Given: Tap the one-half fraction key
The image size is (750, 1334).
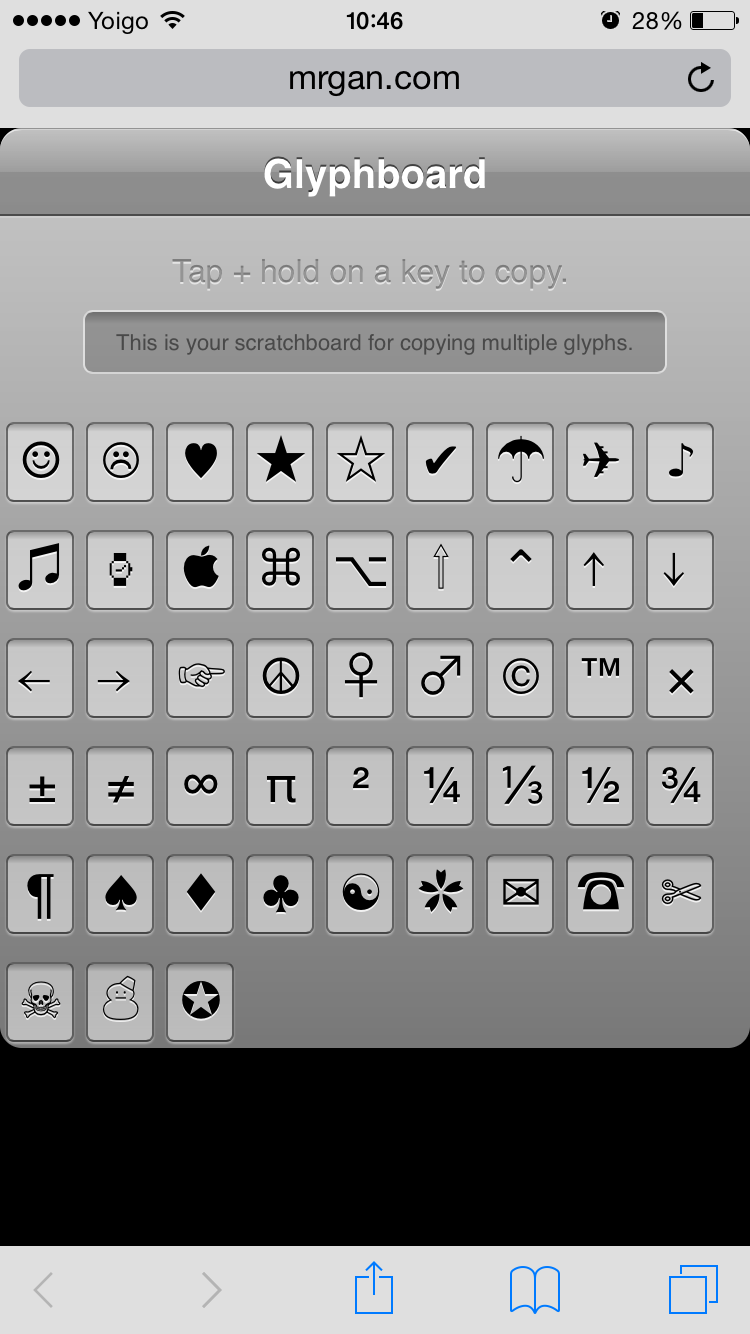Looking at the screenshot, I should [x=600, y=785].
